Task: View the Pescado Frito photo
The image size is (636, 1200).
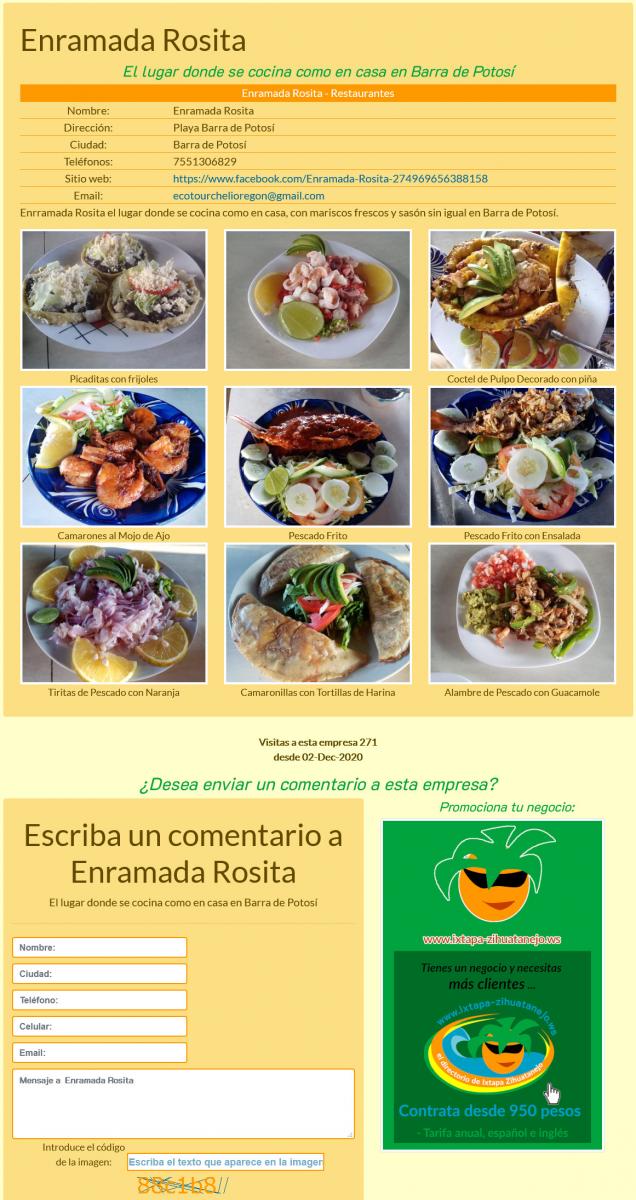Action: point(318,457)
